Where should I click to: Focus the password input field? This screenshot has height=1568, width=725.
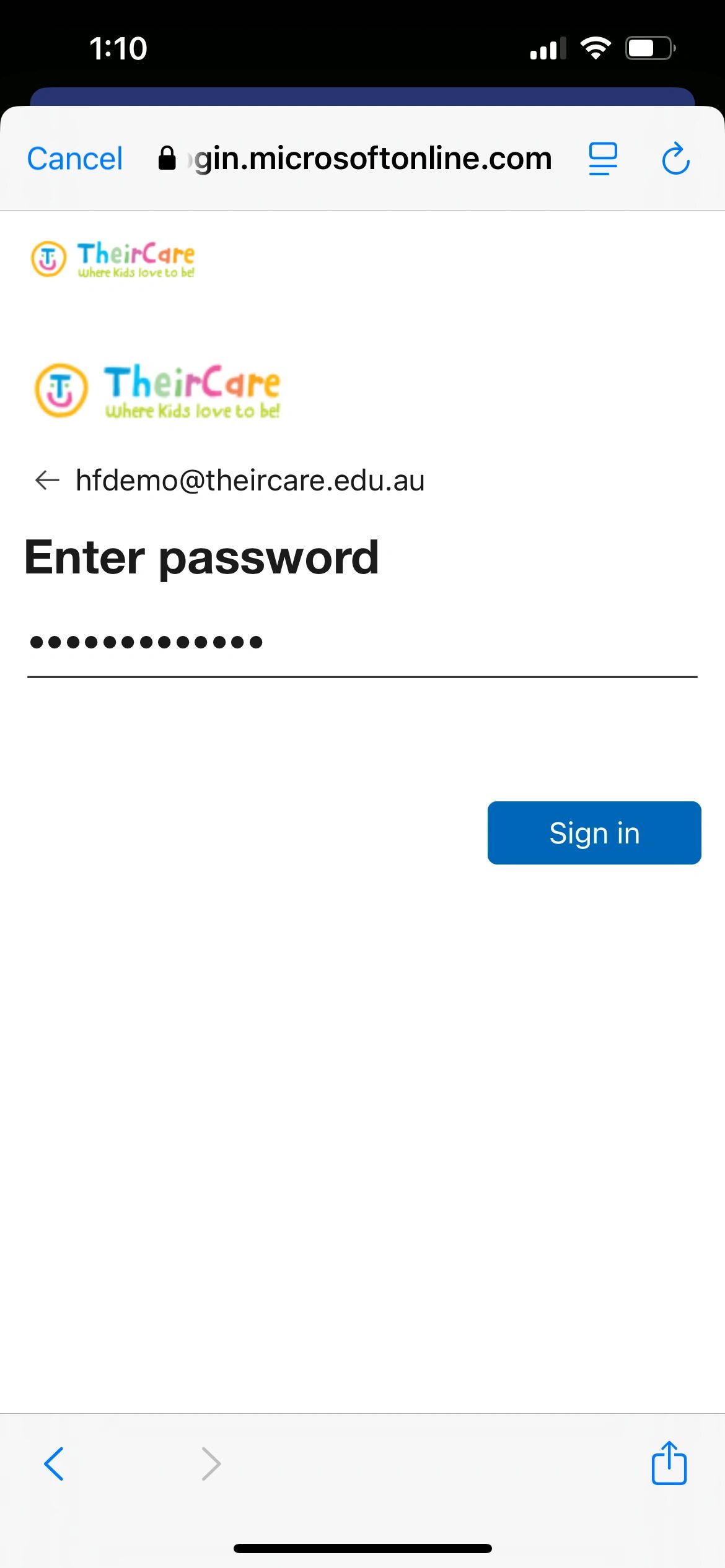[362, 643]
